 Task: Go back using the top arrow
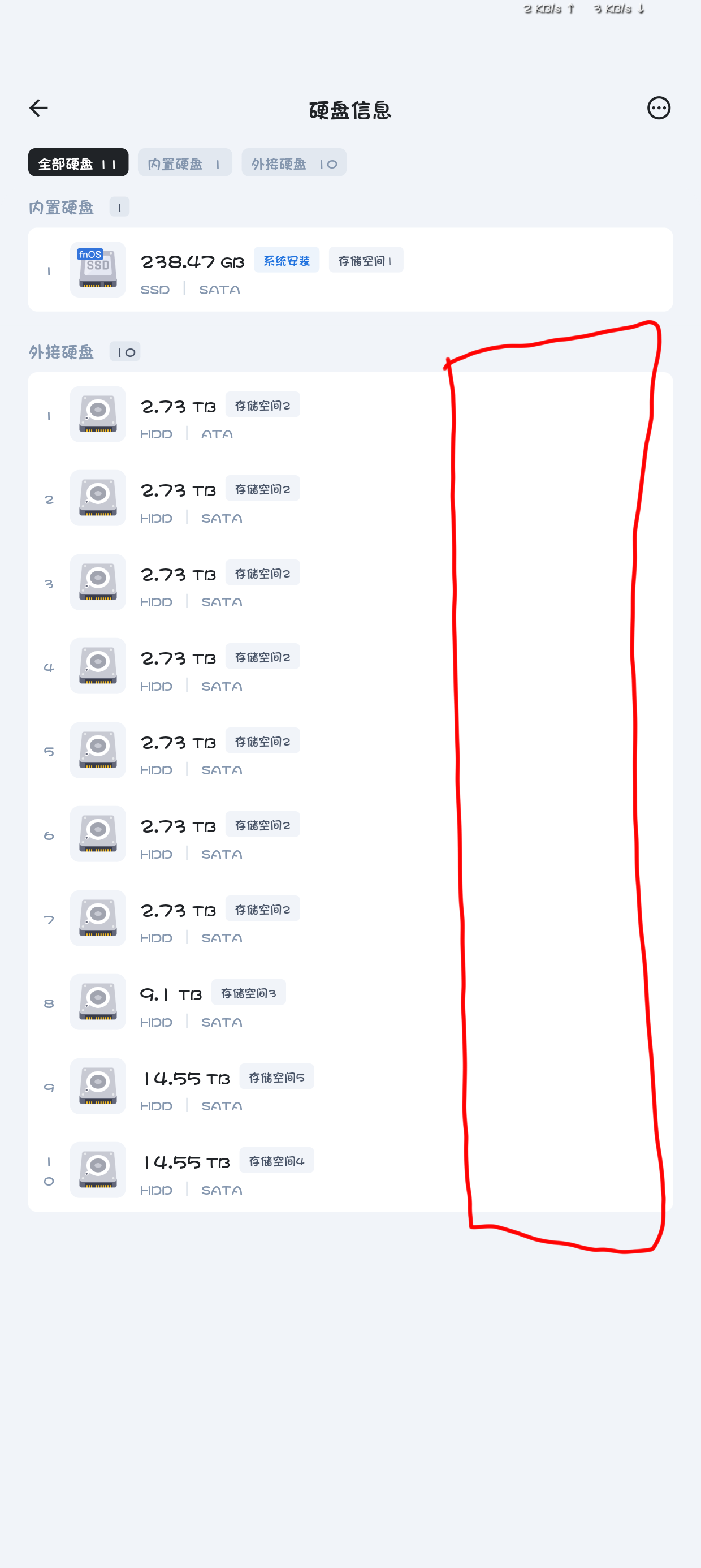pos(39,109)
